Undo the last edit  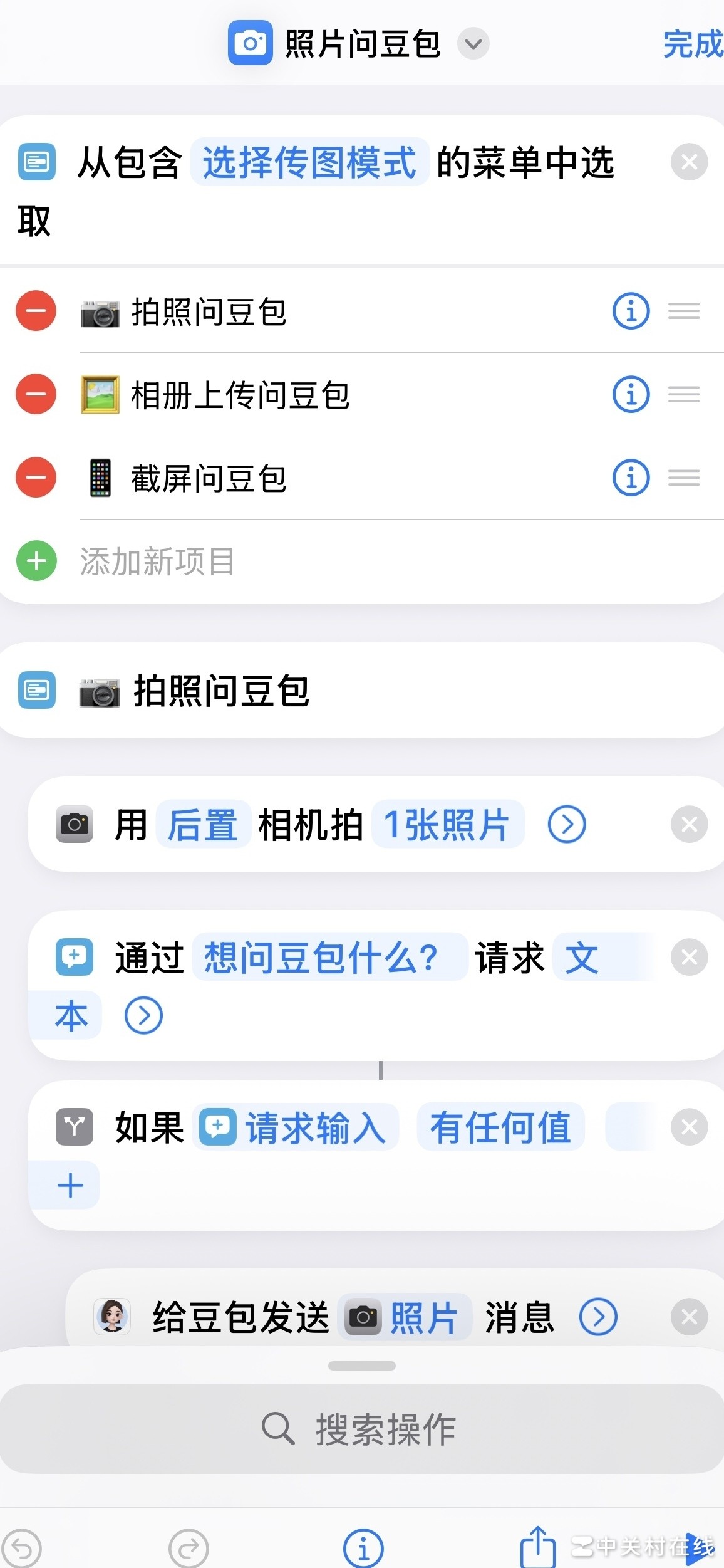click(23, 1548)
